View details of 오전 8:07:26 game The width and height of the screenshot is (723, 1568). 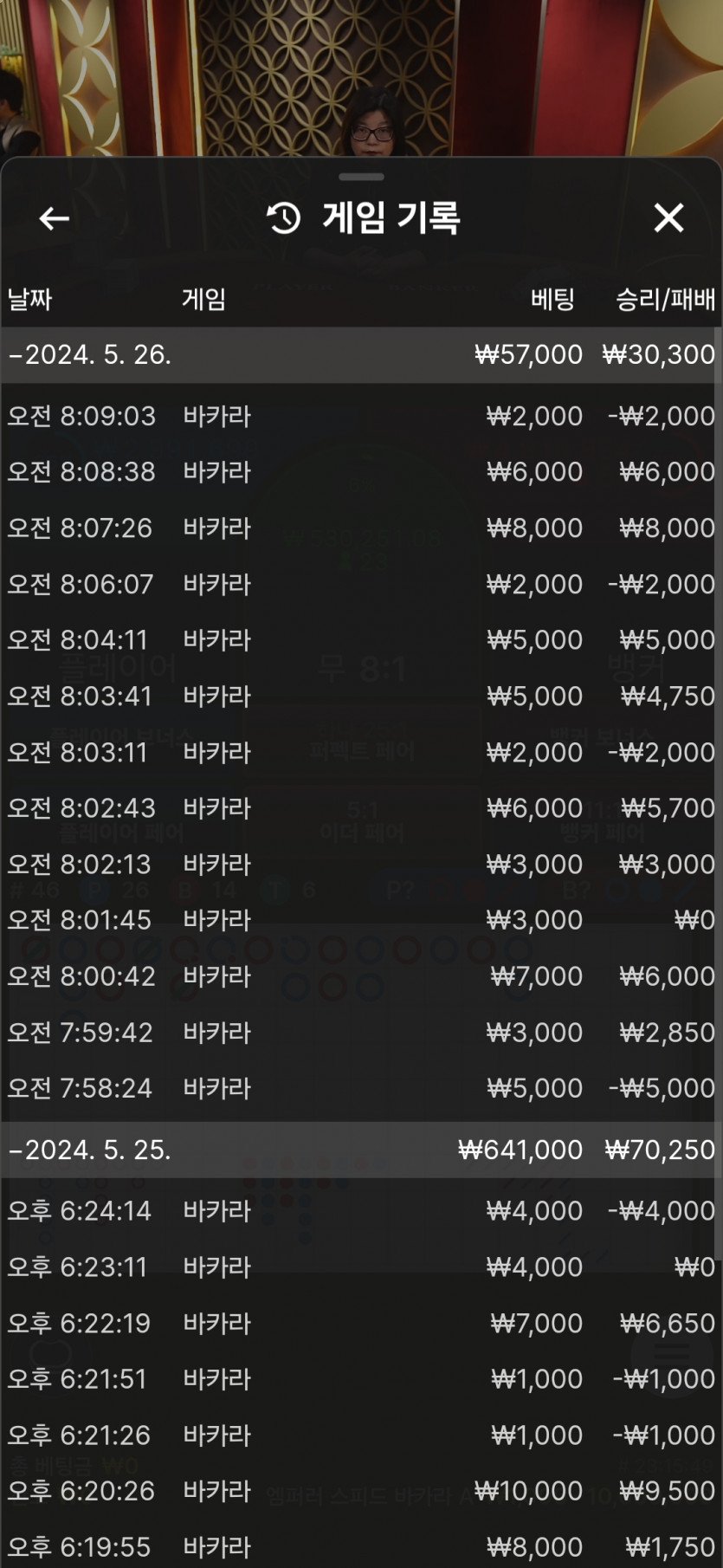point(360,528)
